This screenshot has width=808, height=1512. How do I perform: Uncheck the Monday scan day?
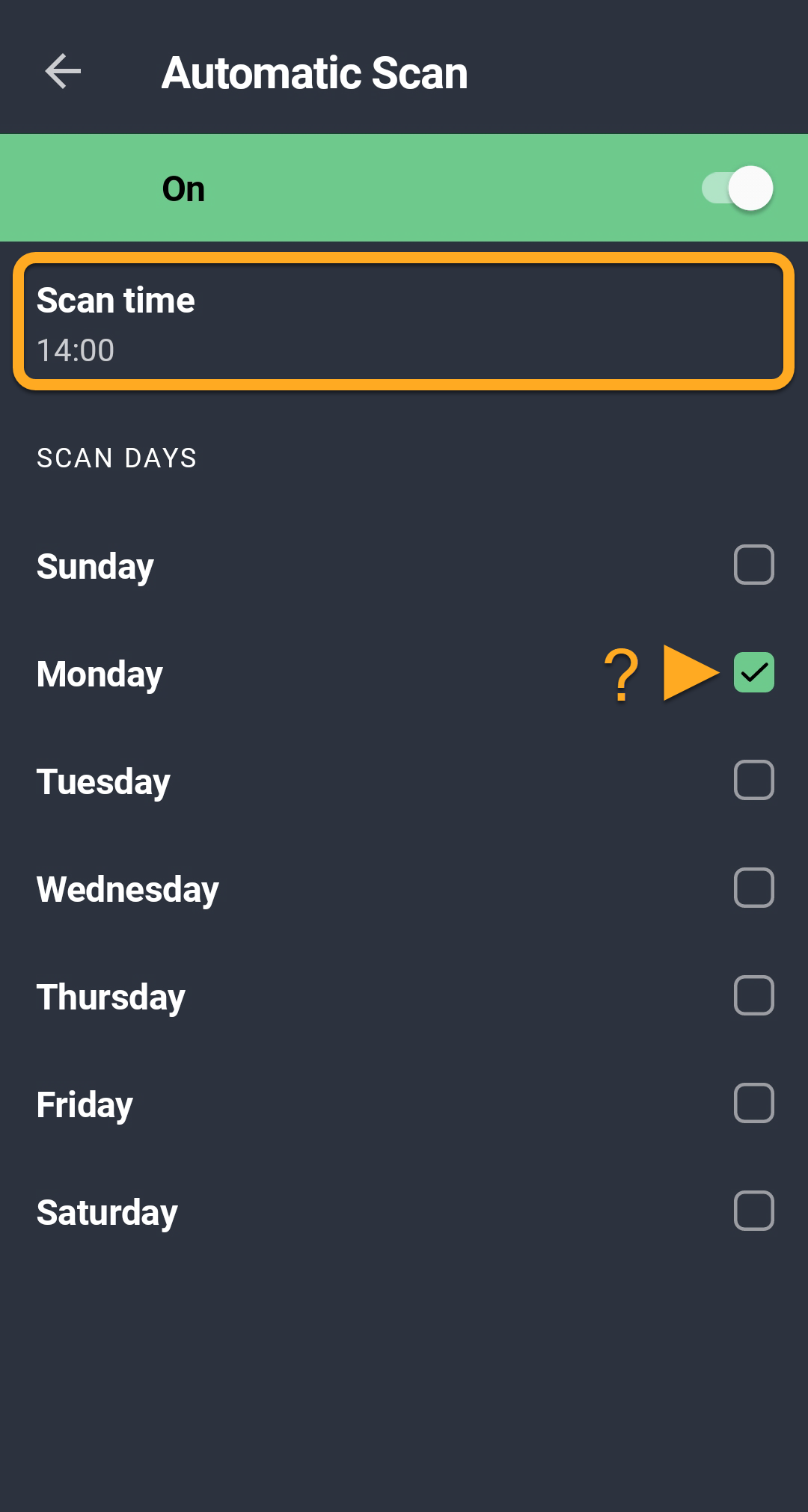[x=753, y=672]
